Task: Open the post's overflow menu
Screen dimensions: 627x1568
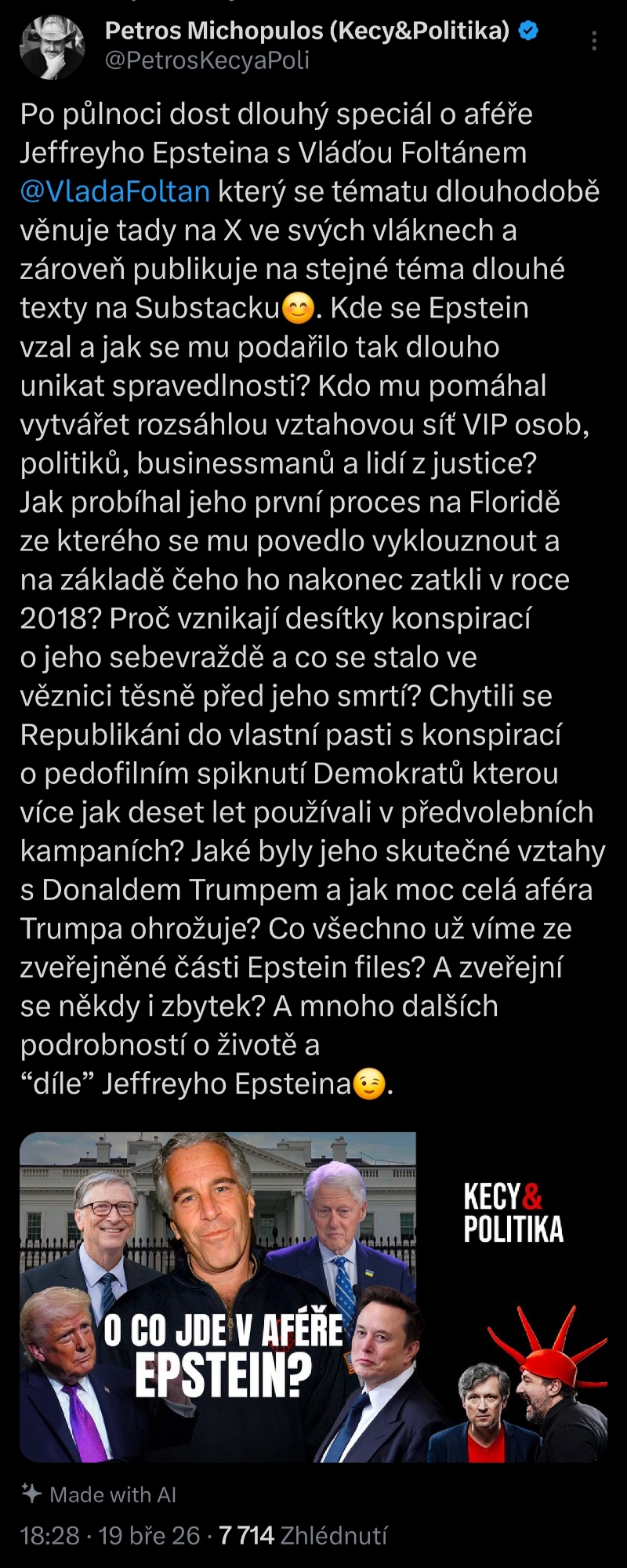Action: (x=595, y=40)
